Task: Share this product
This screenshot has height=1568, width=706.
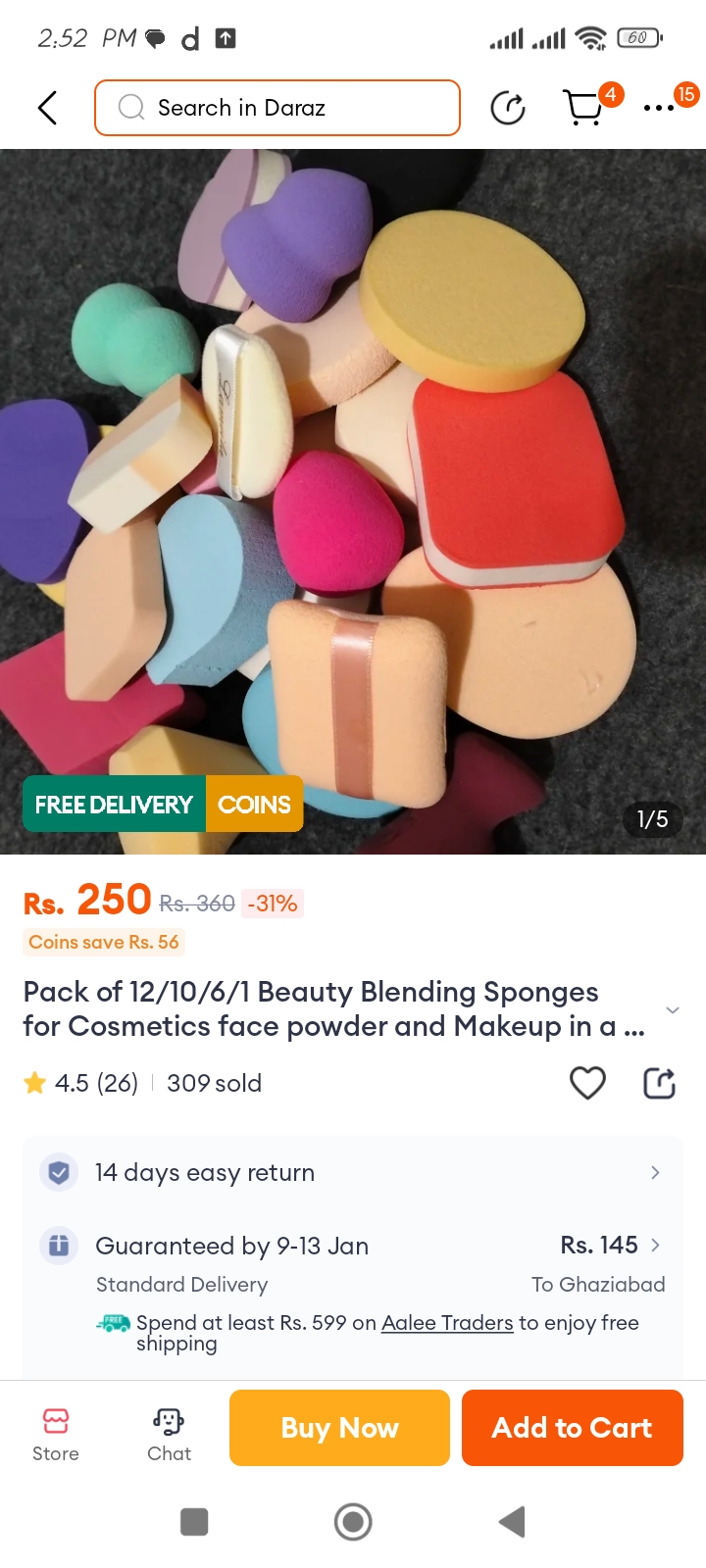Action: 659,1083
